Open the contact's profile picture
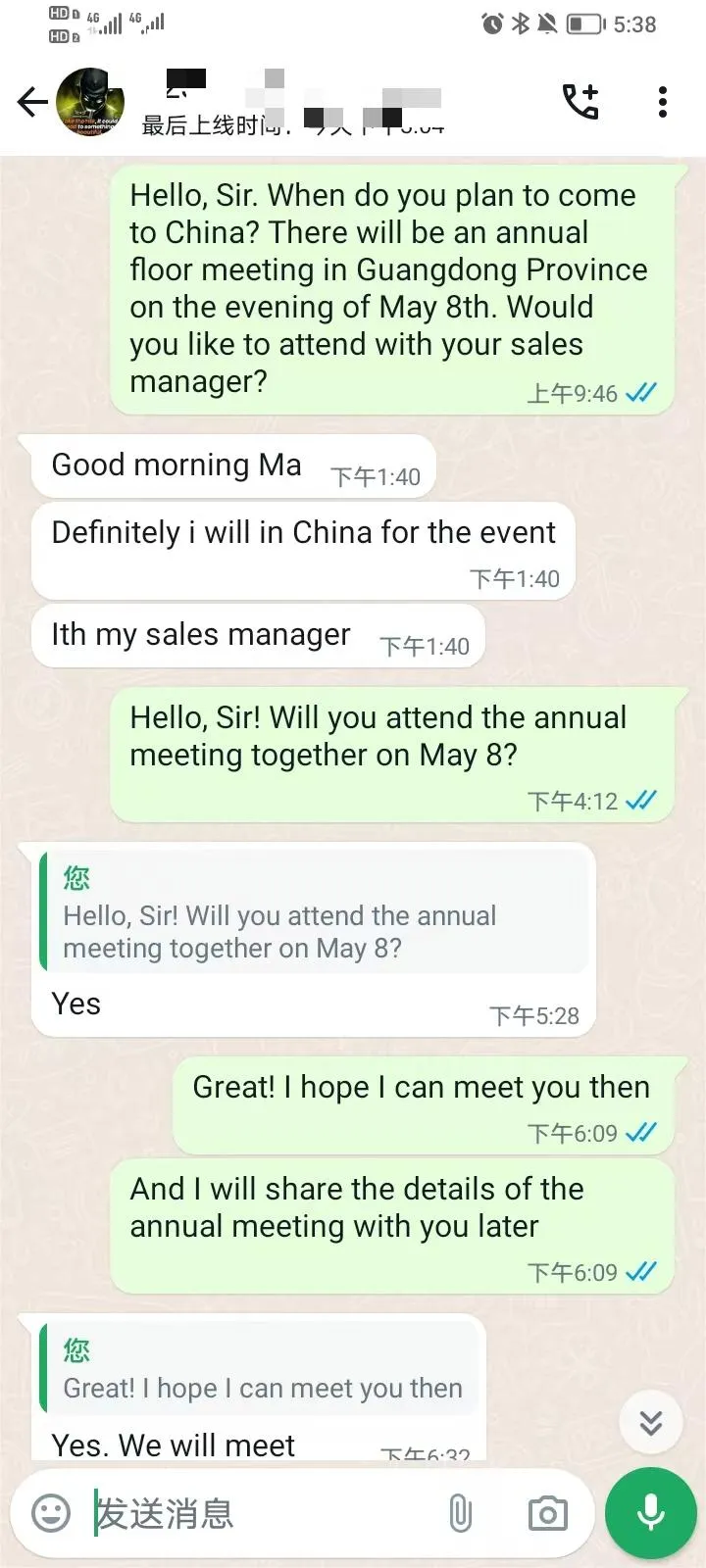 click(x=91, y=102)
